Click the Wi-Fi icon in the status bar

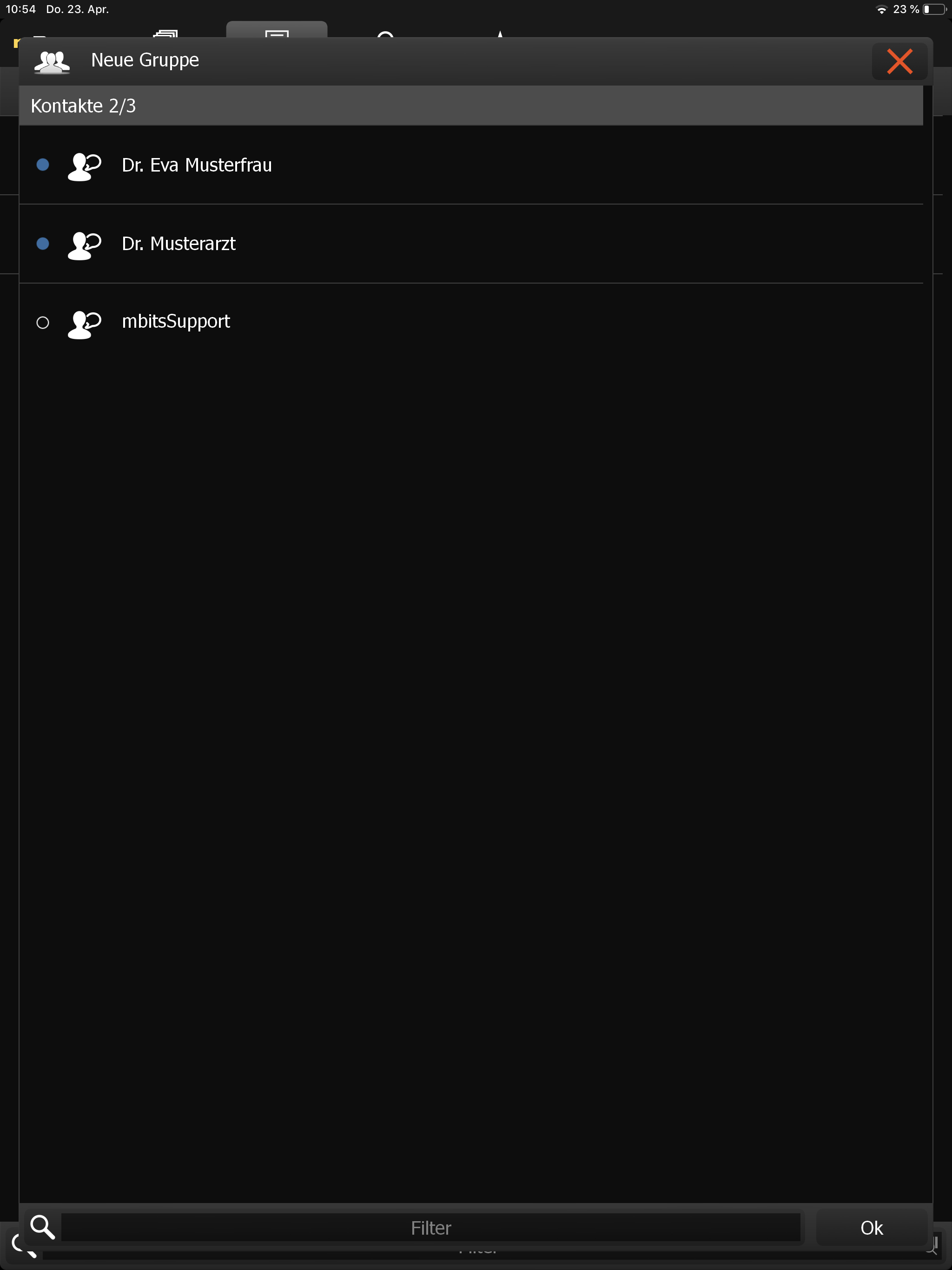point(881,9)
